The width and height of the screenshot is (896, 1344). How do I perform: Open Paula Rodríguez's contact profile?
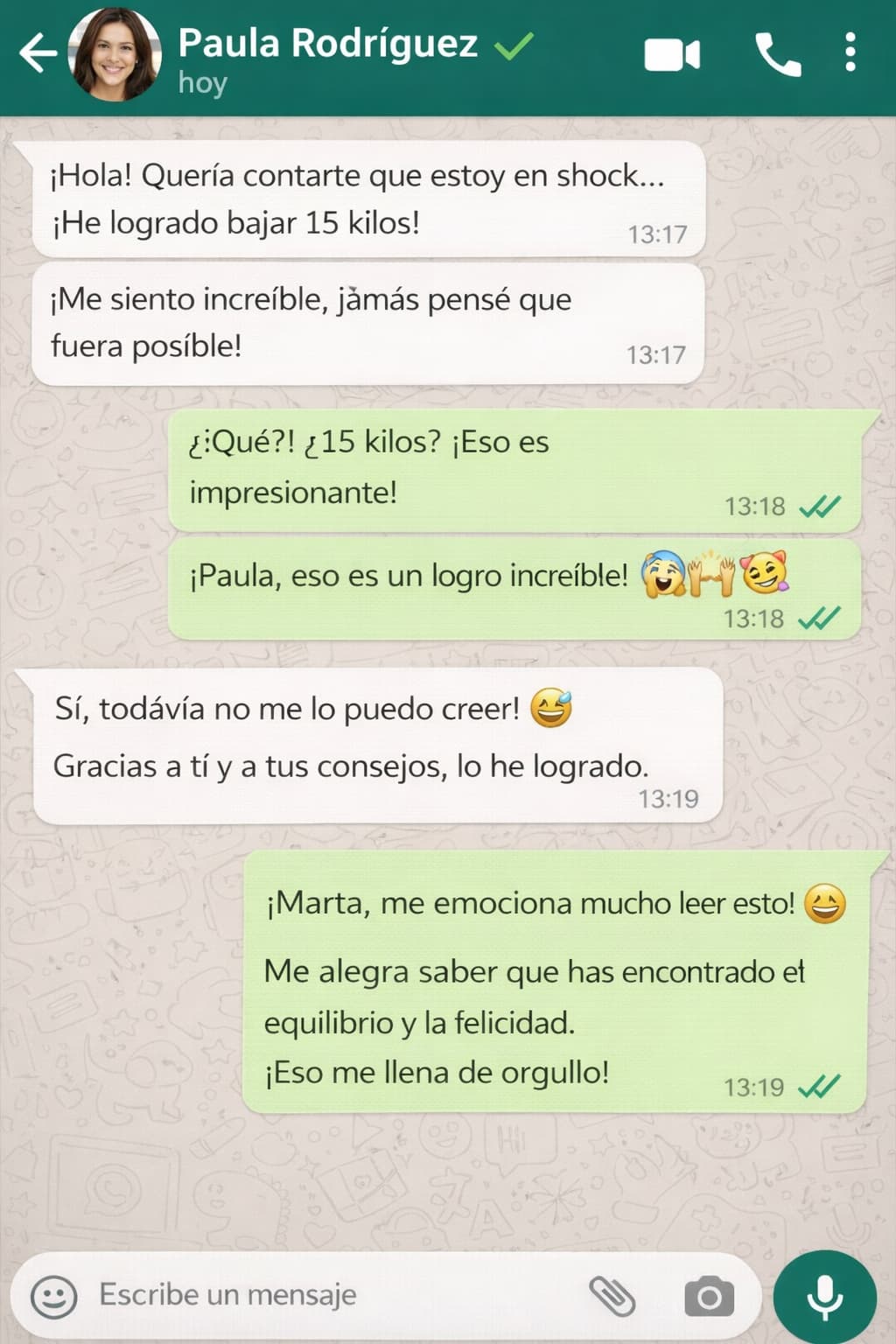(x=326, y=42)
